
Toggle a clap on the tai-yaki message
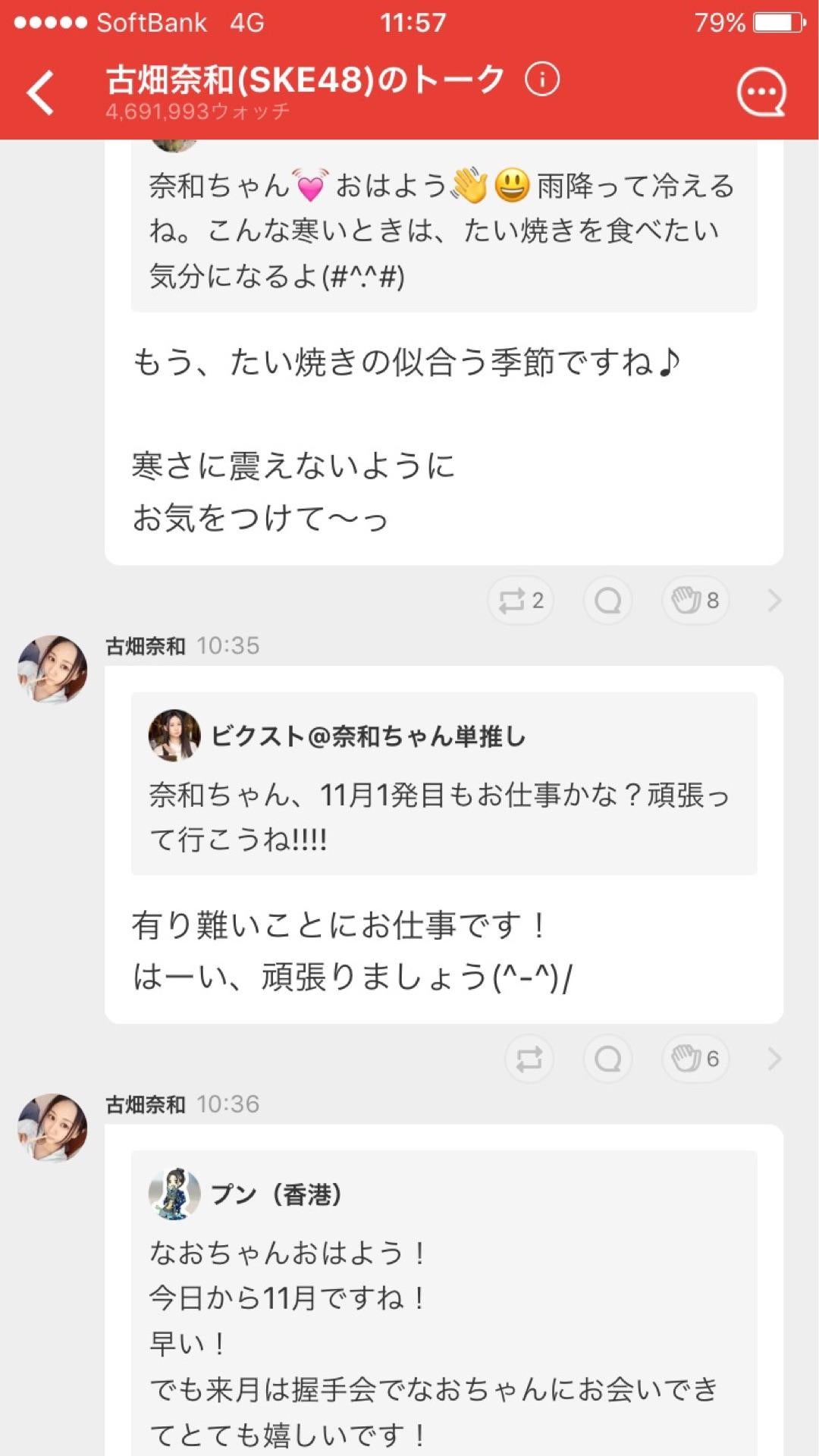pos(695,600)
